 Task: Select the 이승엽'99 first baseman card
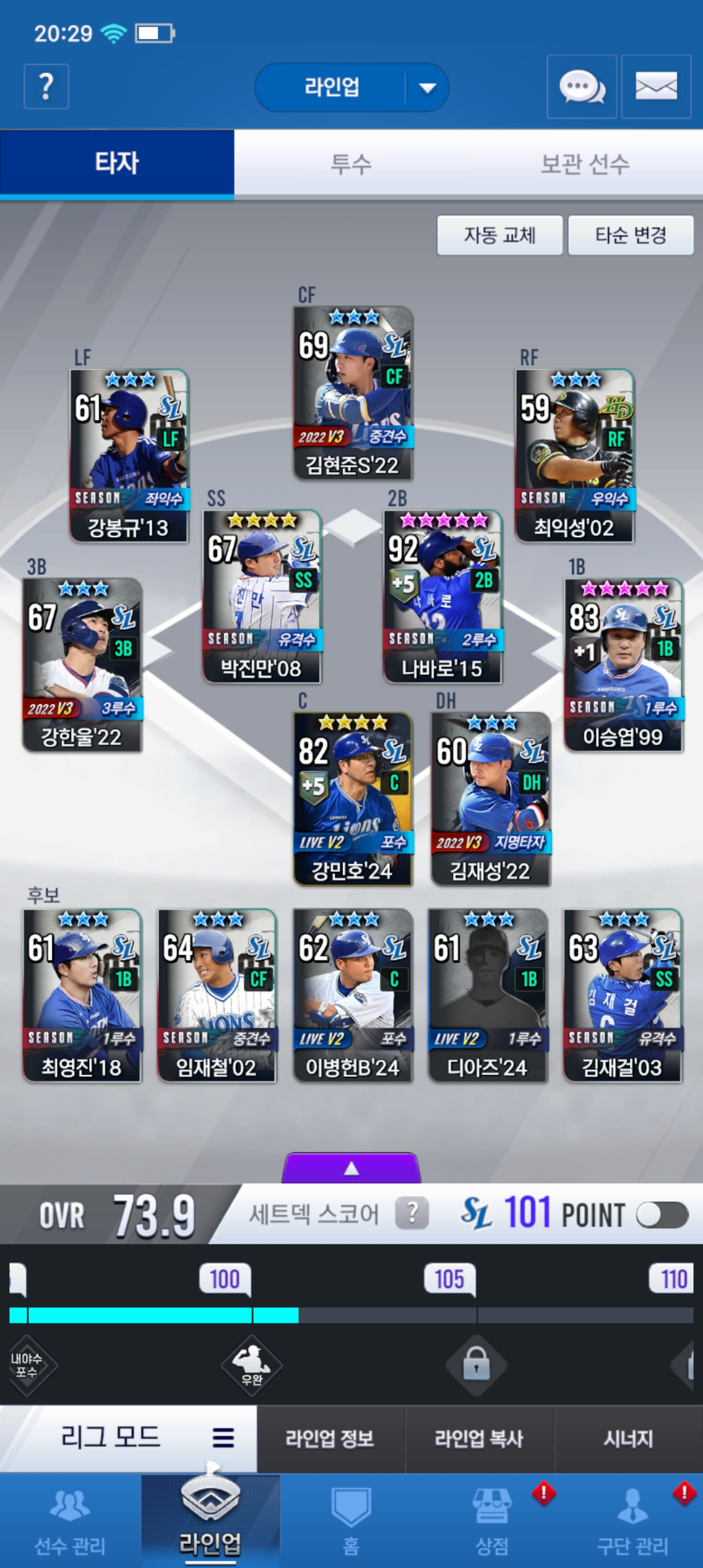coord(623,664)
